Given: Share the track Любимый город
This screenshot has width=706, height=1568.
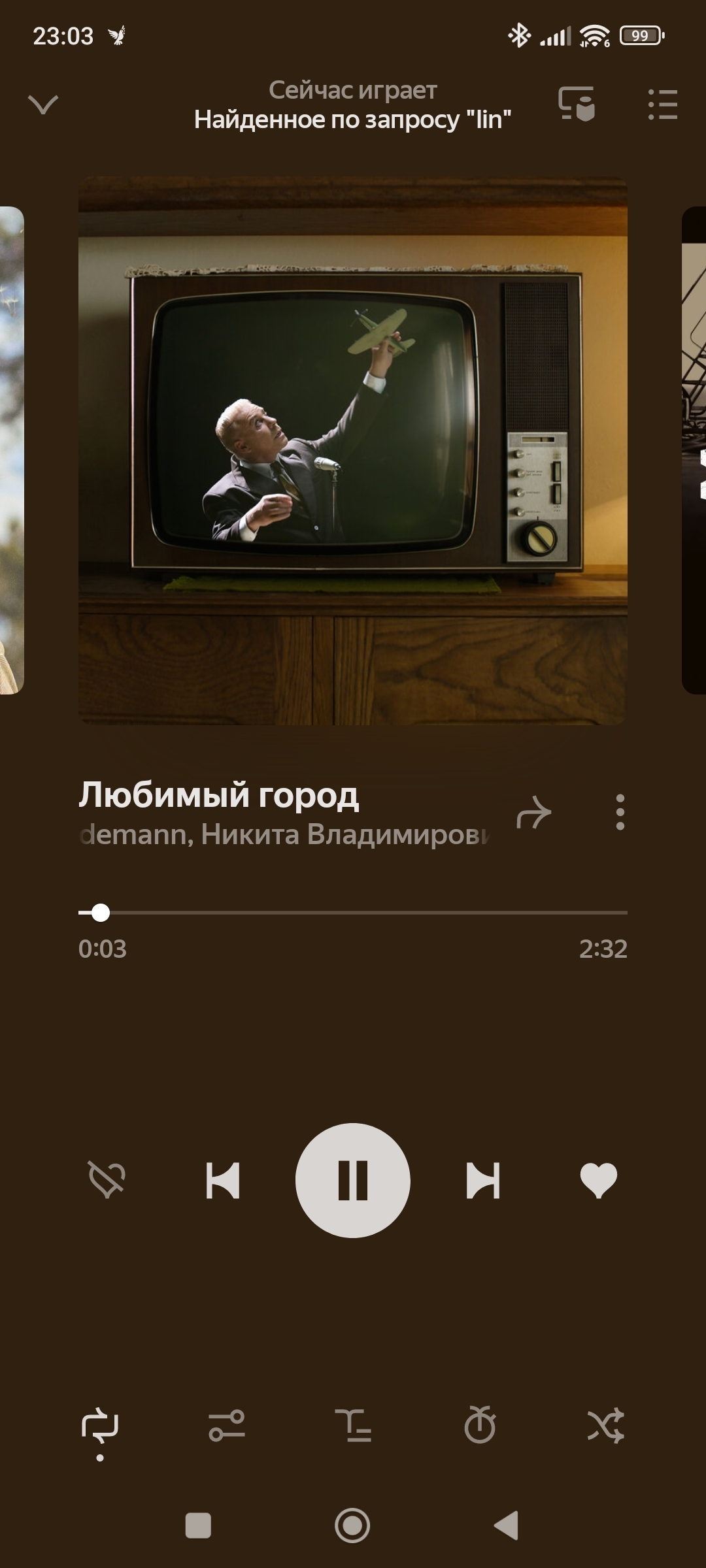Looking at the screenshot, I should 533,812.
